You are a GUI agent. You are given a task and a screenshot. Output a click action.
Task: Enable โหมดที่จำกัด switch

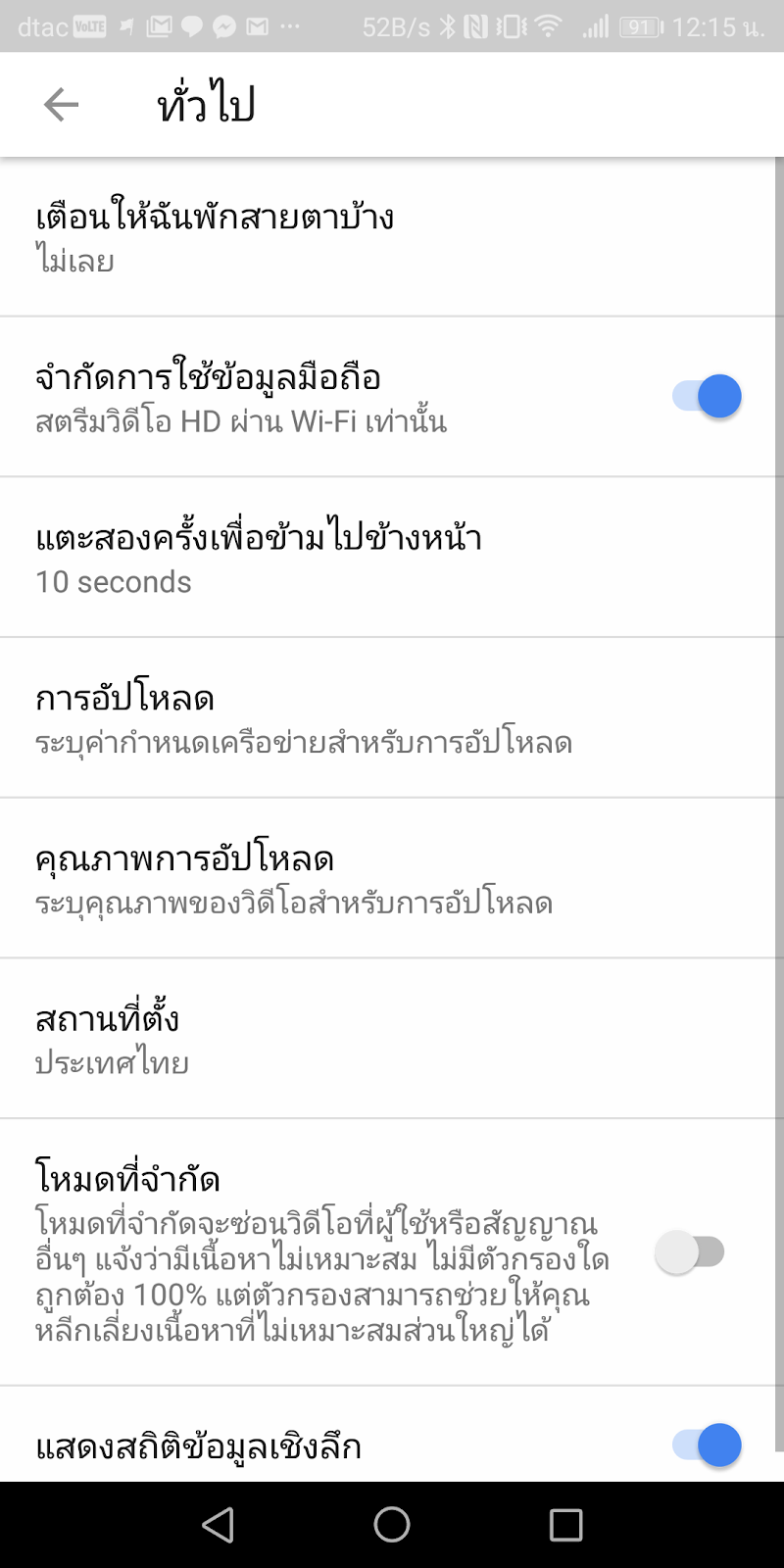click(690, 1252)
